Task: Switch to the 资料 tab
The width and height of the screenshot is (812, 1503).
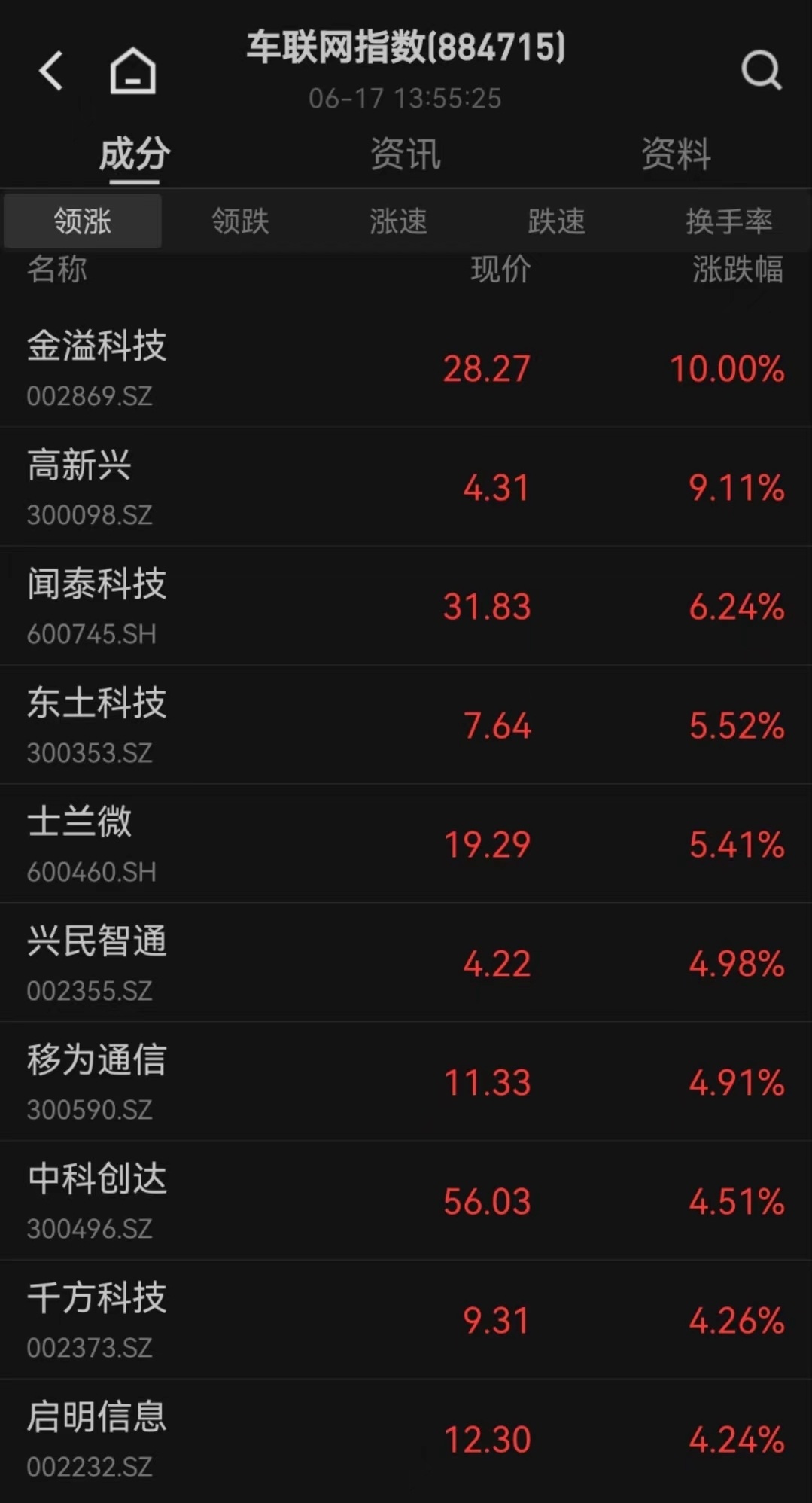Action: click(x=676, y=154)
